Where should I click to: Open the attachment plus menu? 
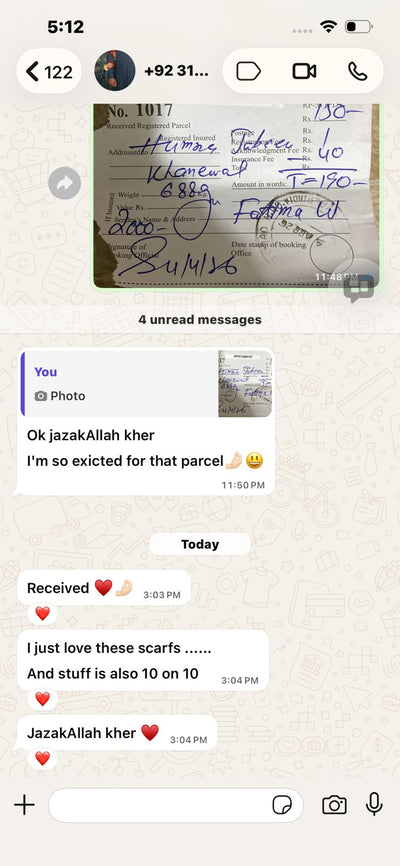24,805
